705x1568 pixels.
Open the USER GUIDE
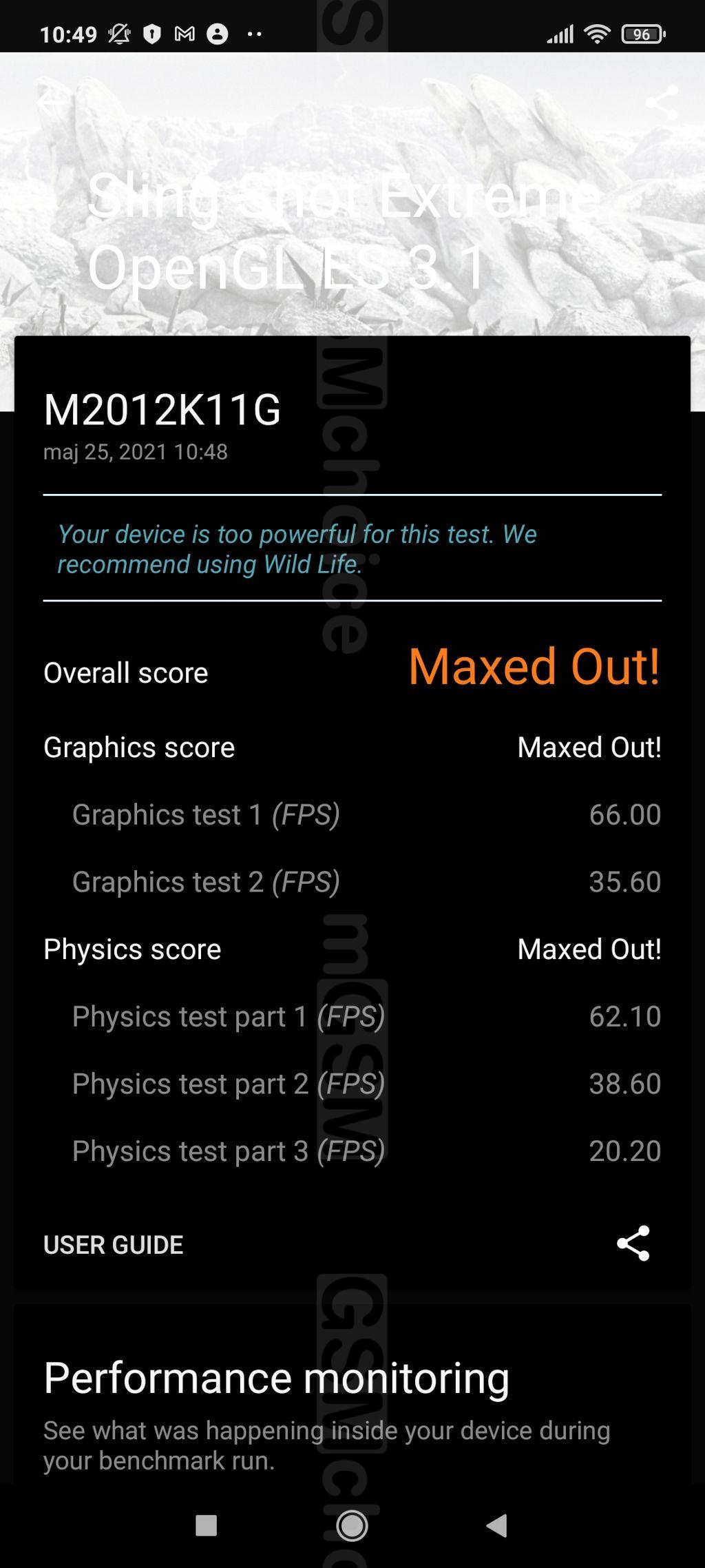(114, 1244)
